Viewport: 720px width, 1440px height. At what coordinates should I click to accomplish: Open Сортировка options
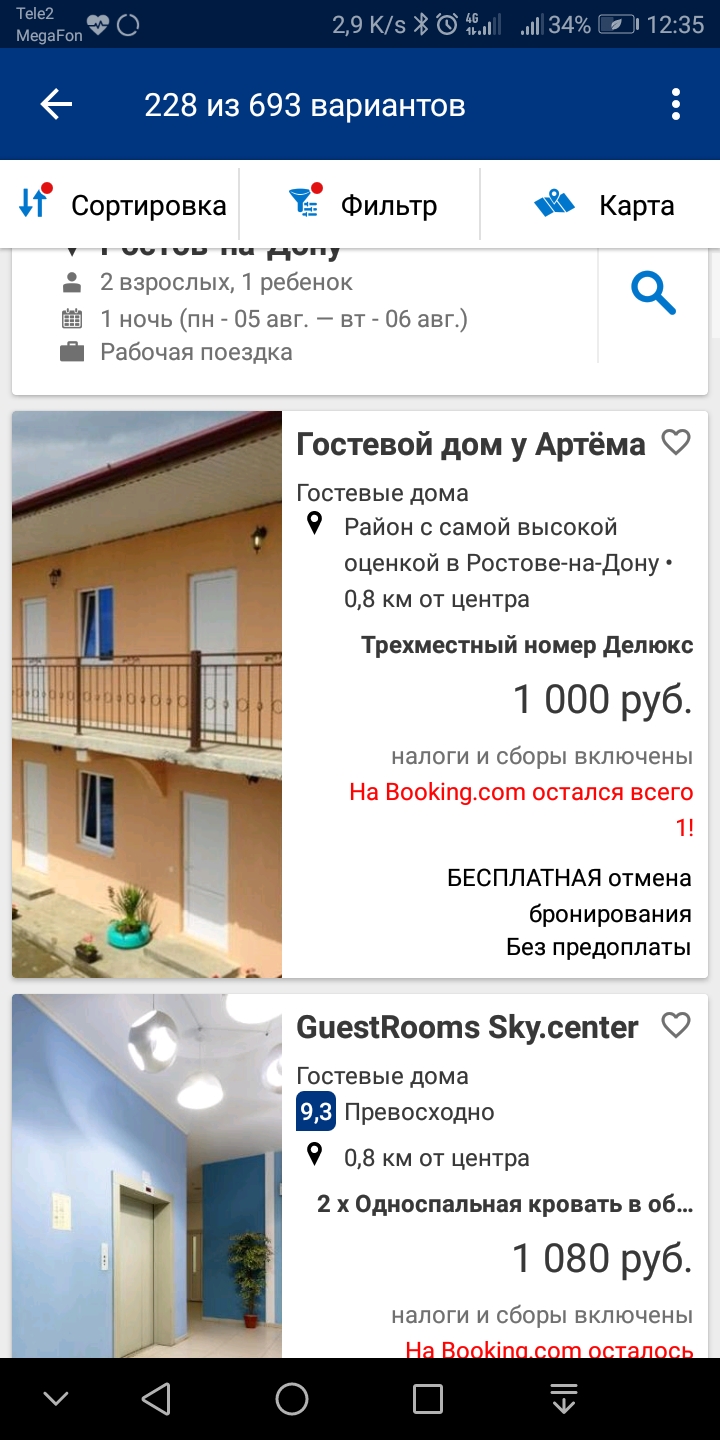tap(122, 205)
